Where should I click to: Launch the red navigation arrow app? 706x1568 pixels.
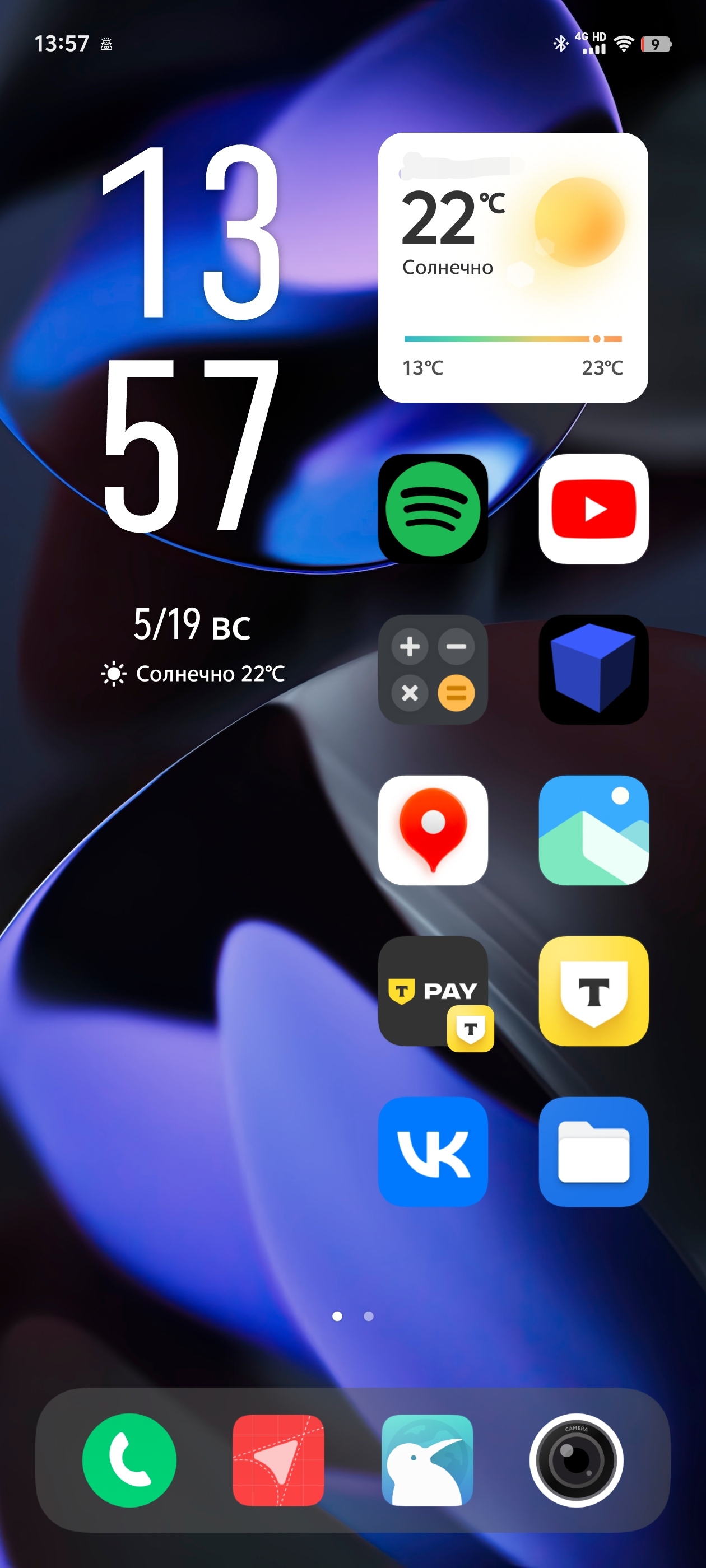click(278, 1460)
